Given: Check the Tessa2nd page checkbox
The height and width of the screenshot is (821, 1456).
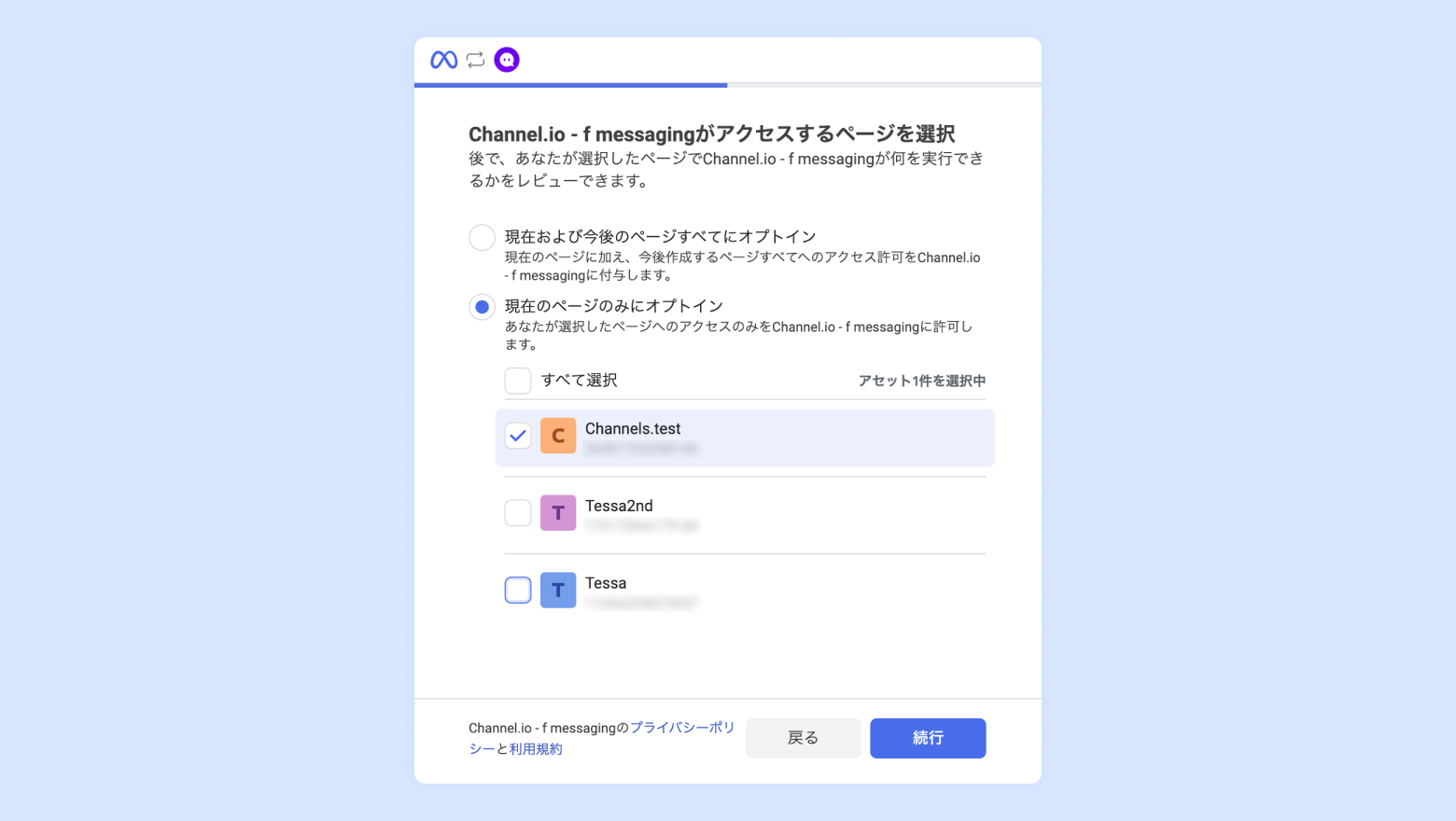Looking at the screenshot, I should tap(518, 513).
